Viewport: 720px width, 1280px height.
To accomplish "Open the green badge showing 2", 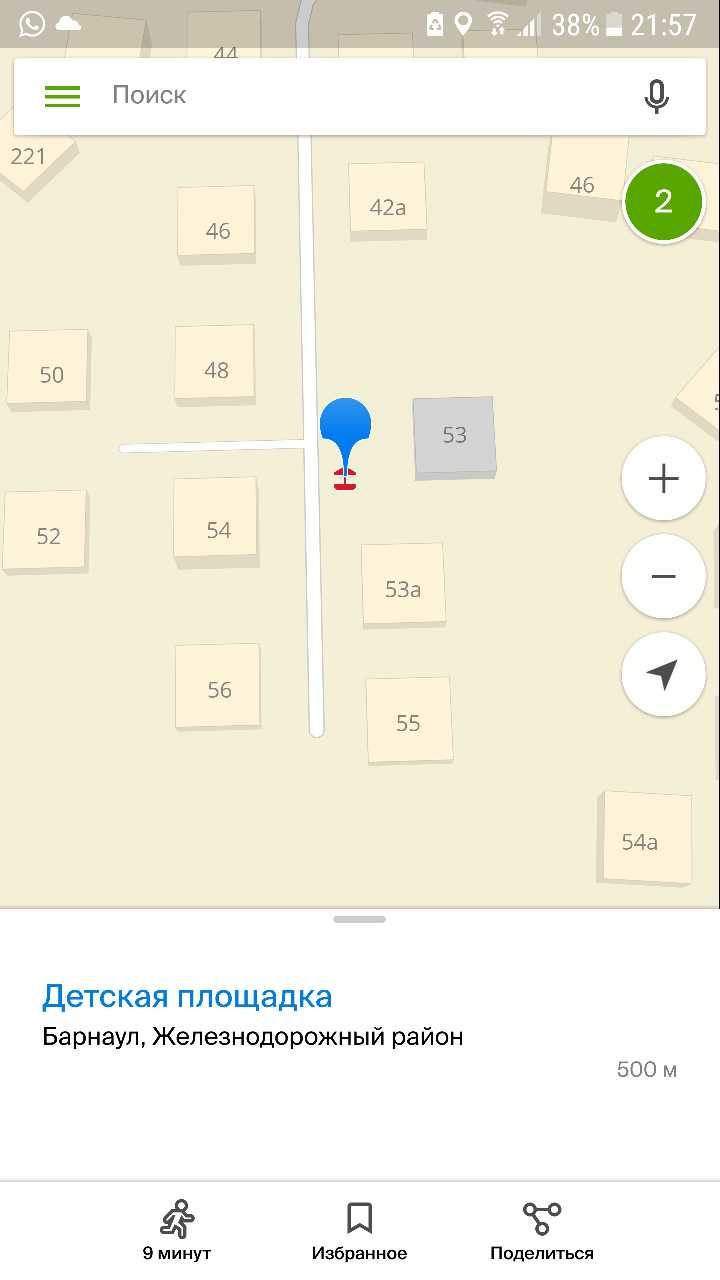I will point(663,203).
